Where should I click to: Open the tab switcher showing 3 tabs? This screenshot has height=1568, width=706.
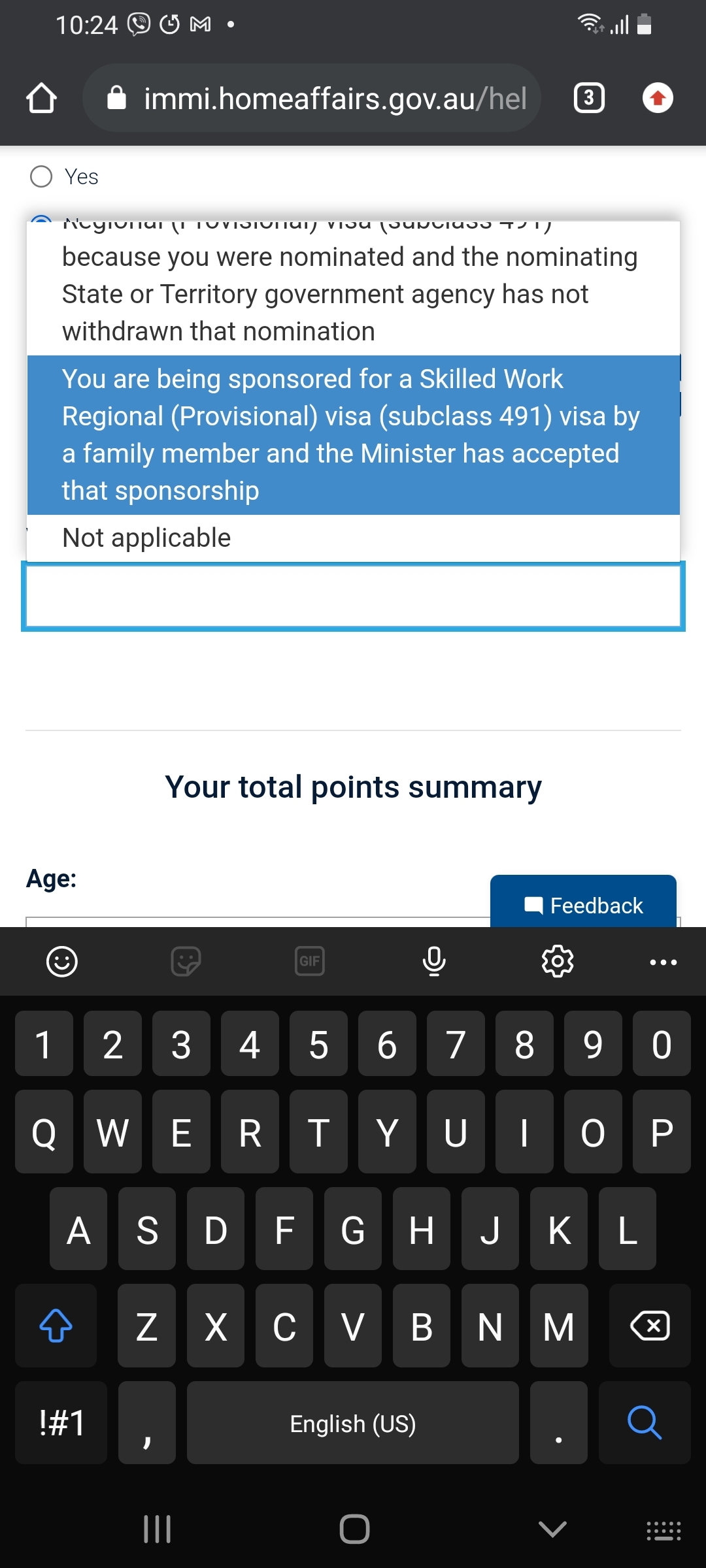(x=588, y=99)
